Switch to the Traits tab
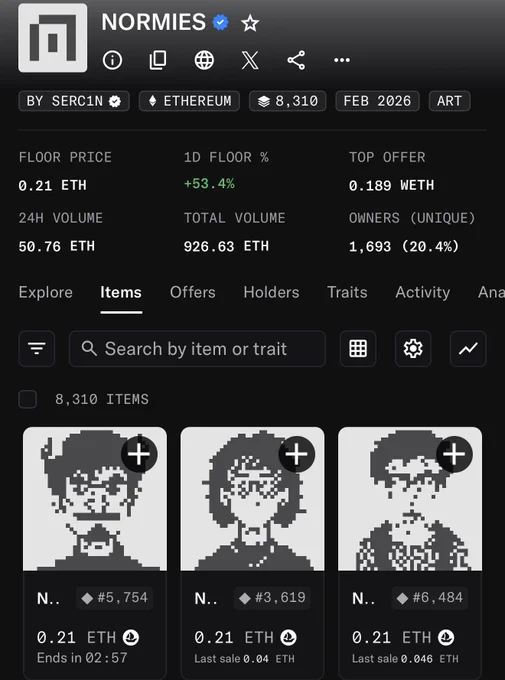The height and width of the screenshot is (680, 505). 347,292
